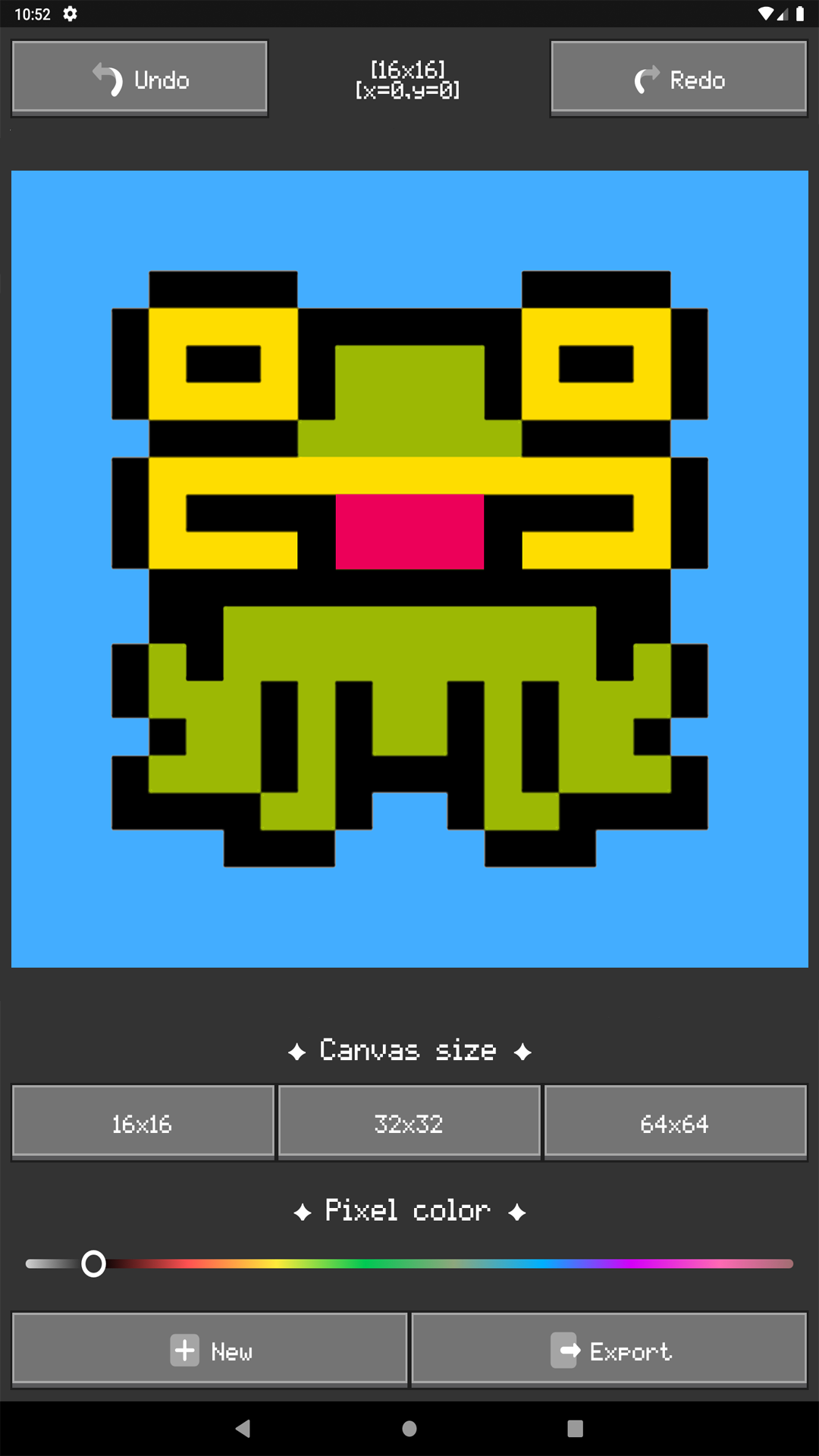Tap the frog drawing canvas
The width and height of the screenshot is (819, 1456).
pos(409,569)
